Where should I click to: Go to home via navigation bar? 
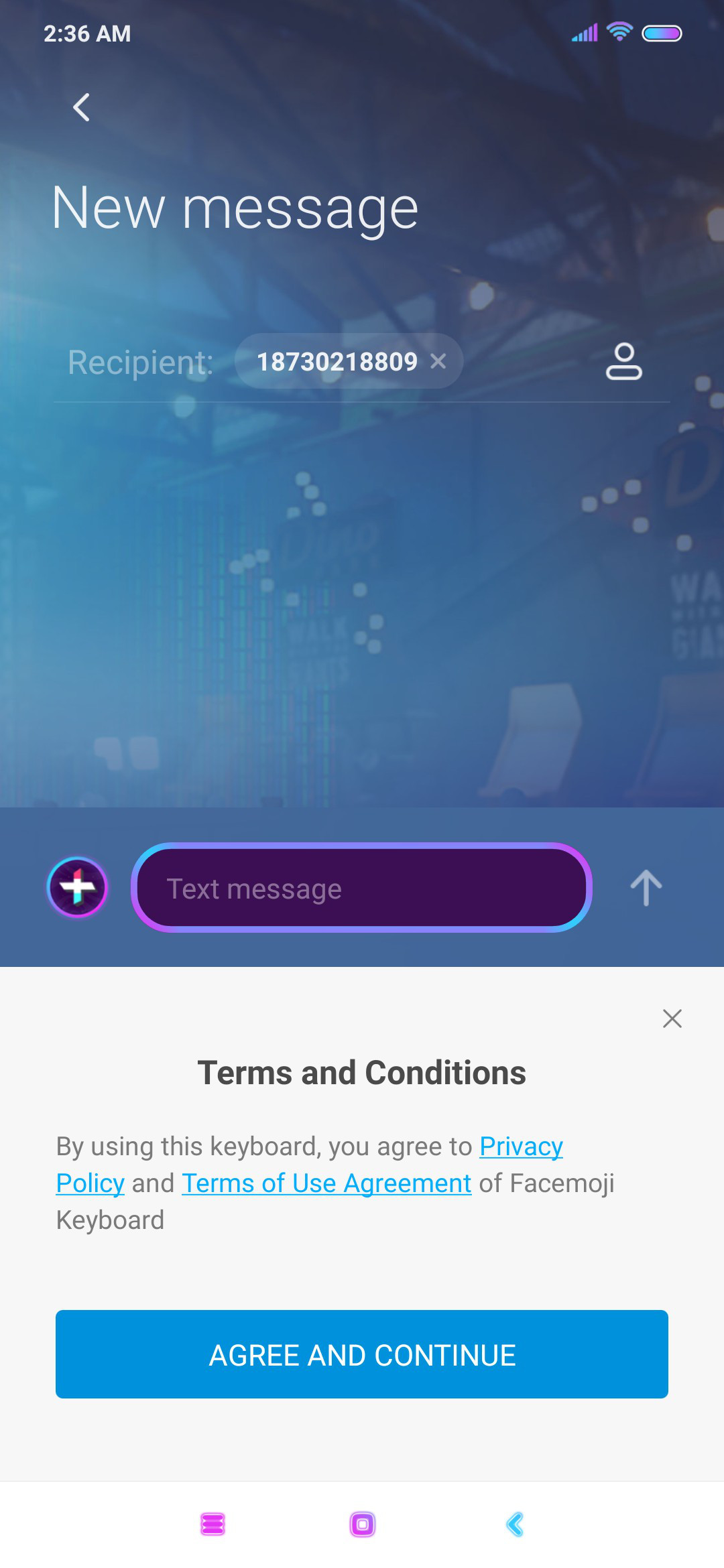point(363,1524)
